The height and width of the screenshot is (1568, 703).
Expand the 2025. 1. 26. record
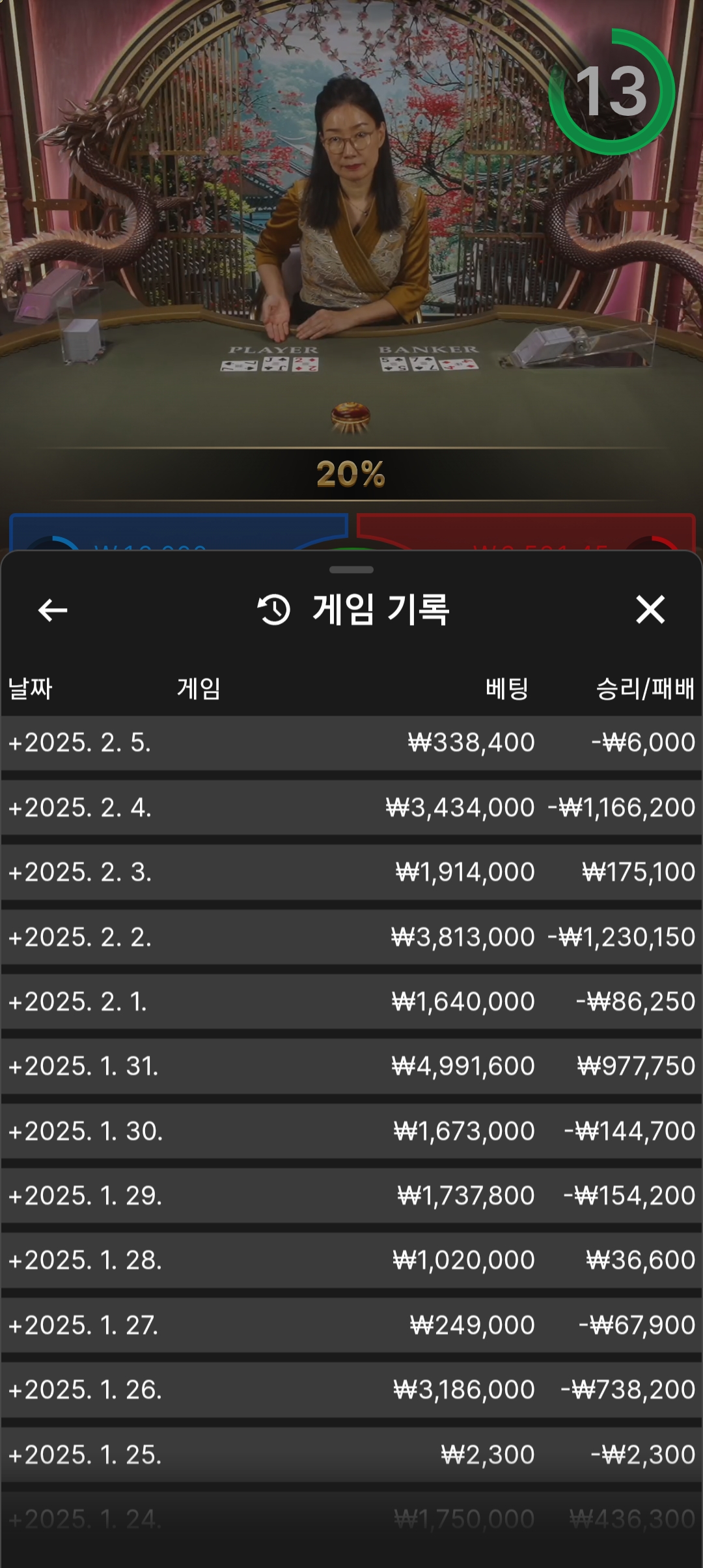coord(351,1390)
